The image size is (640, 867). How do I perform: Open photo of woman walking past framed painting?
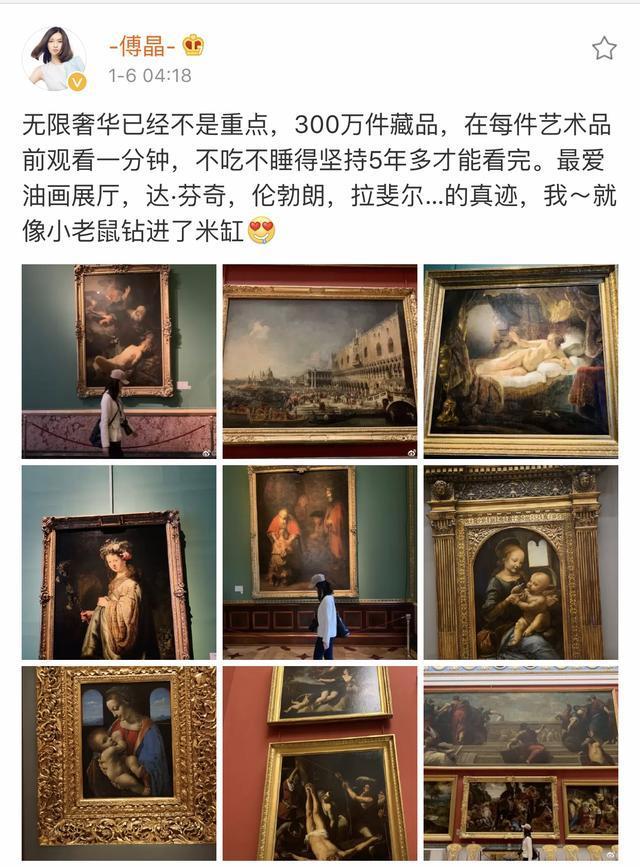[x=119, y=361]
